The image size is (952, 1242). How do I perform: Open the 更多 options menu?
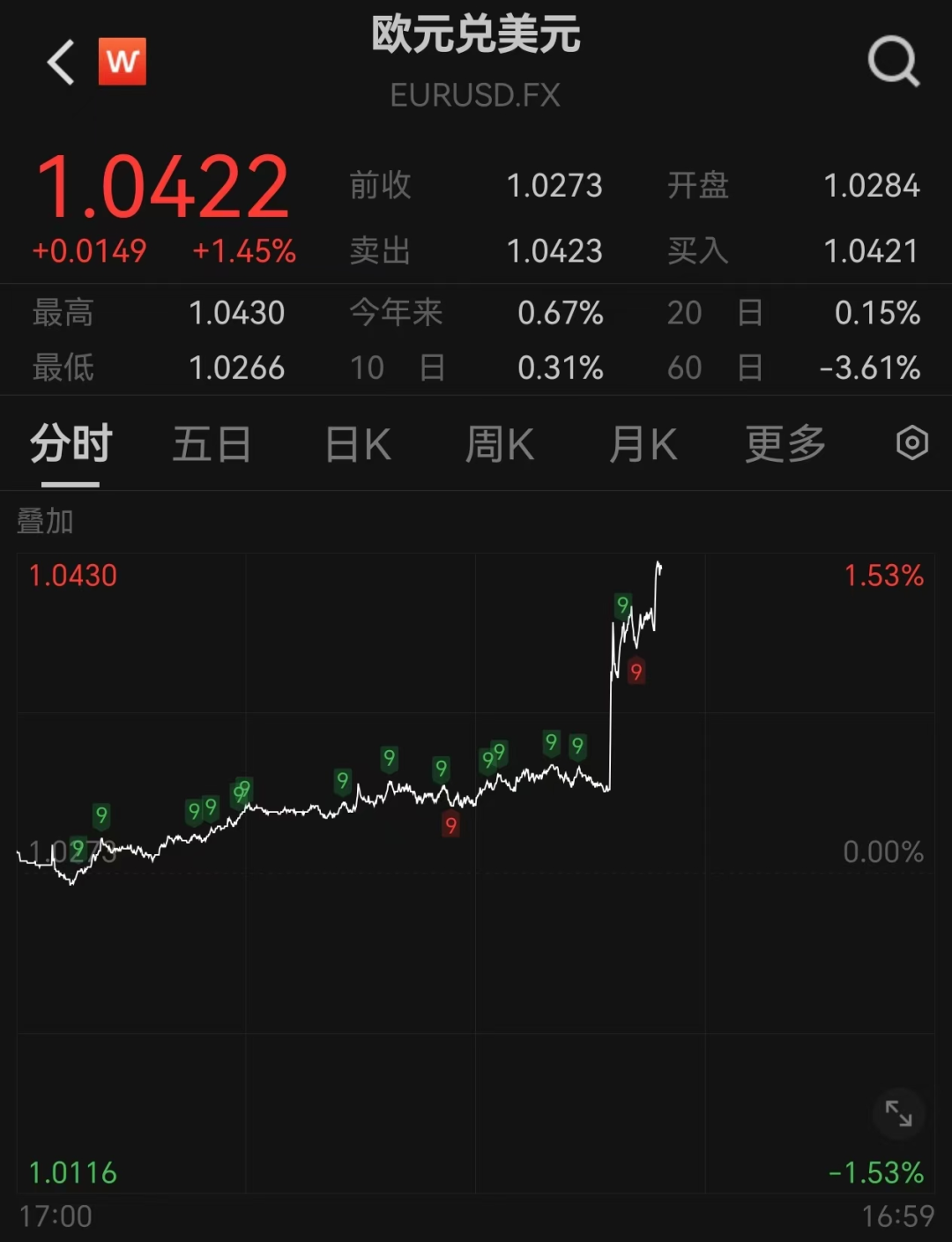(x=785, y=444)
